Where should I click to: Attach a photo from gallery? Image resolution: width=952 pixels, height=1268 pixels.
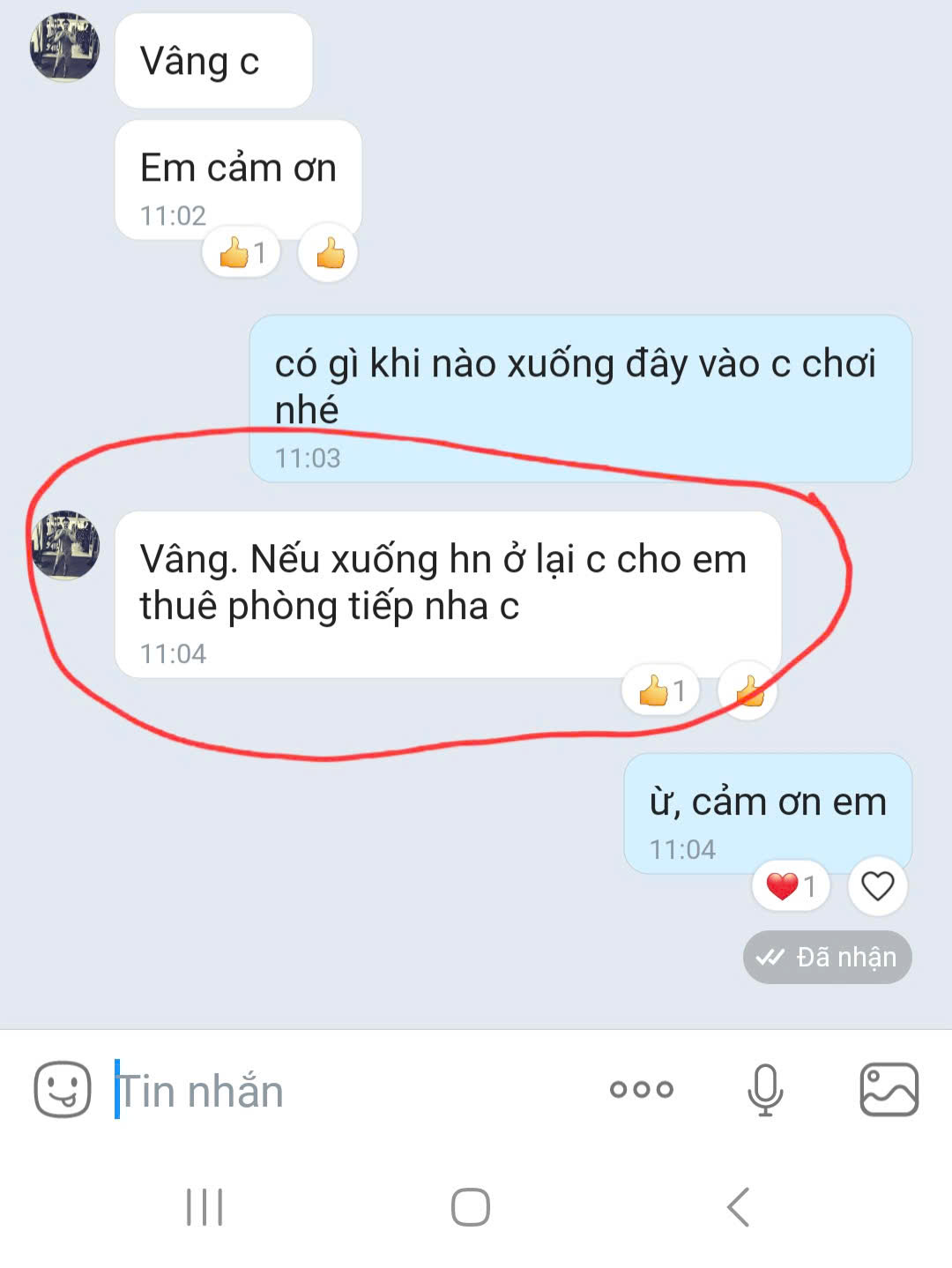[x=889, y=1090]
